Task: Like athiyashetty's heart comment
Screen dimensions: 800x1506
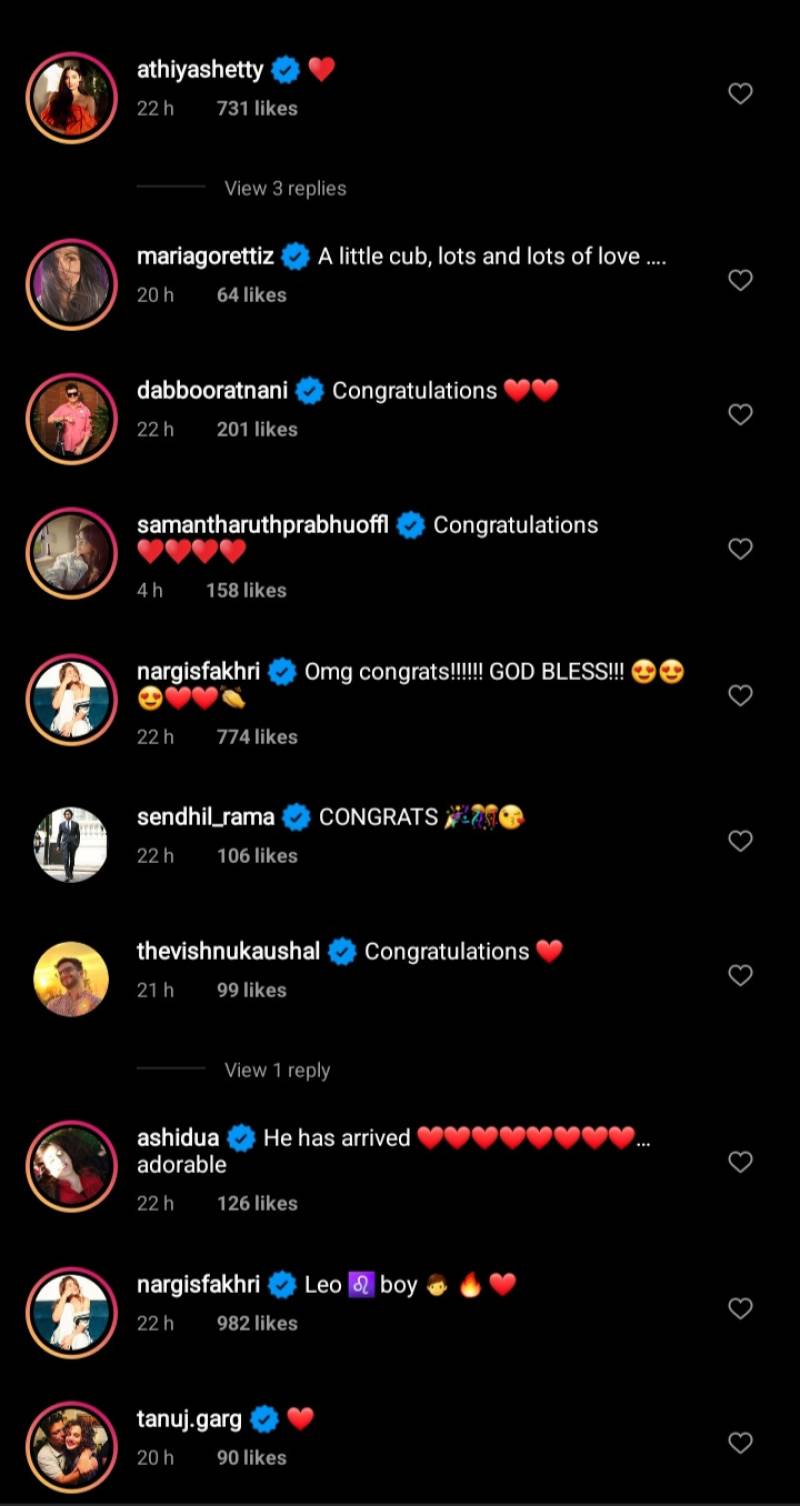Action: 740,94
